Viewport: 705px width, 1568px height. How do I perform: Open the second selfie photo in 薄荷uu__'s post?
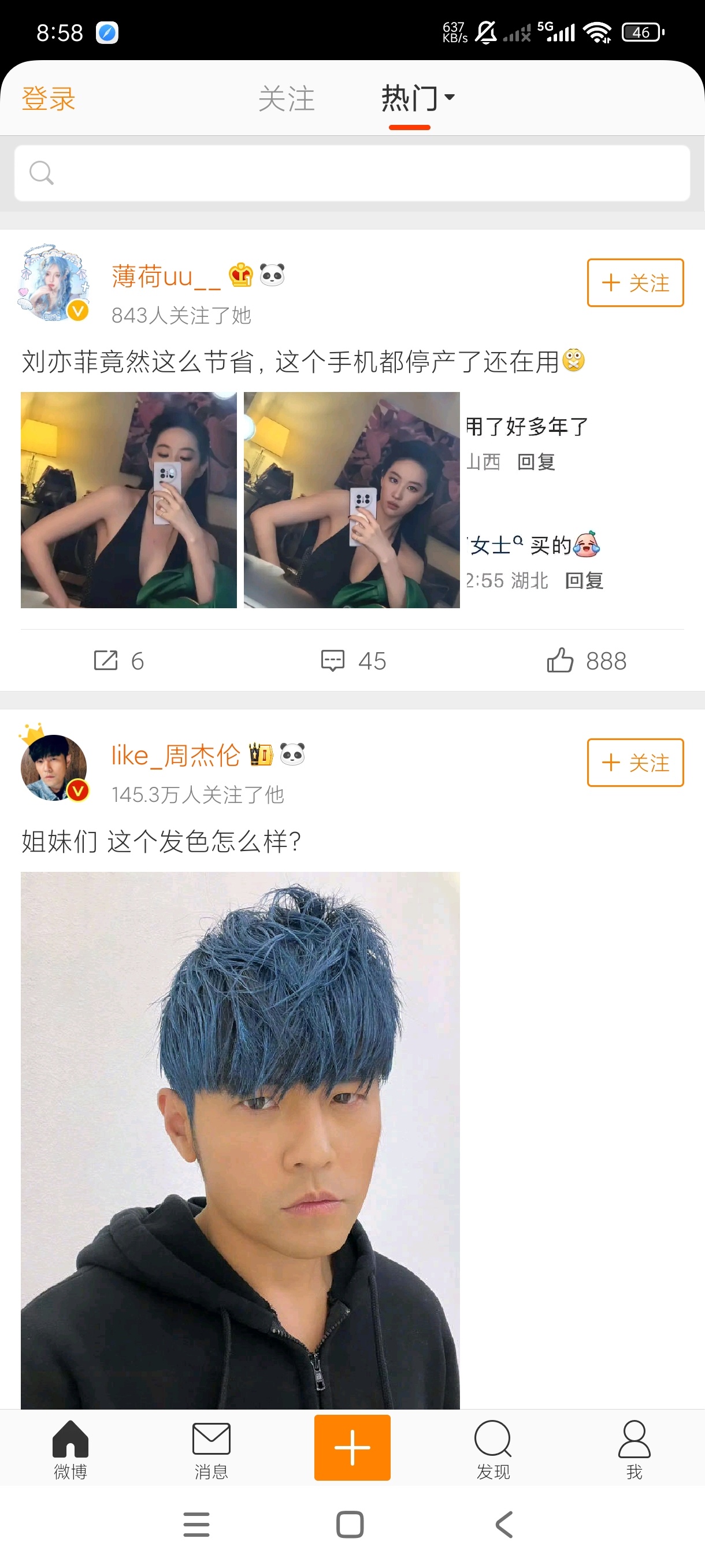tap(351, 500)
